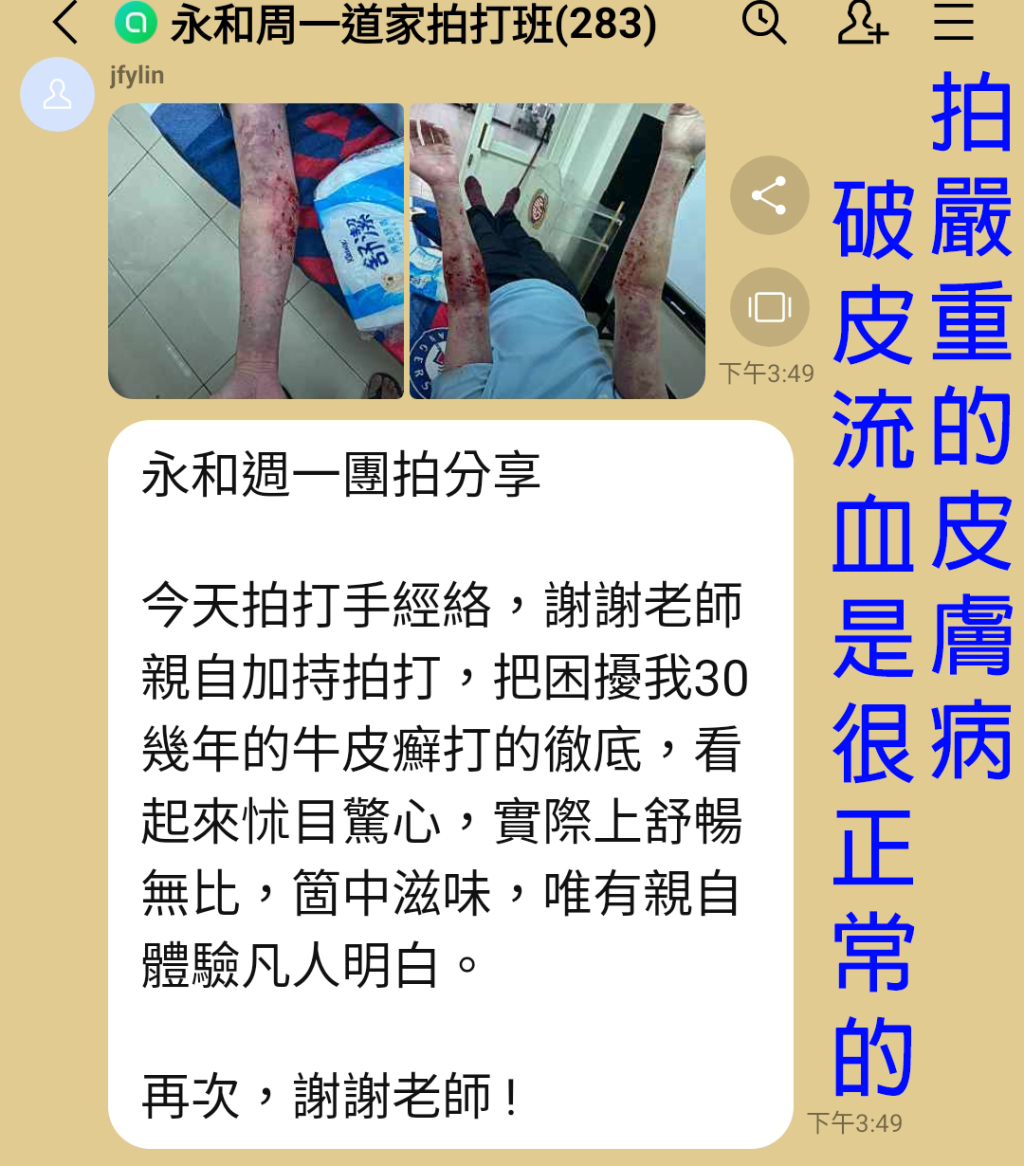Search messages in this chat
The height and width of the screenshot is (1166, 1024).
click(x=765, y=23)
